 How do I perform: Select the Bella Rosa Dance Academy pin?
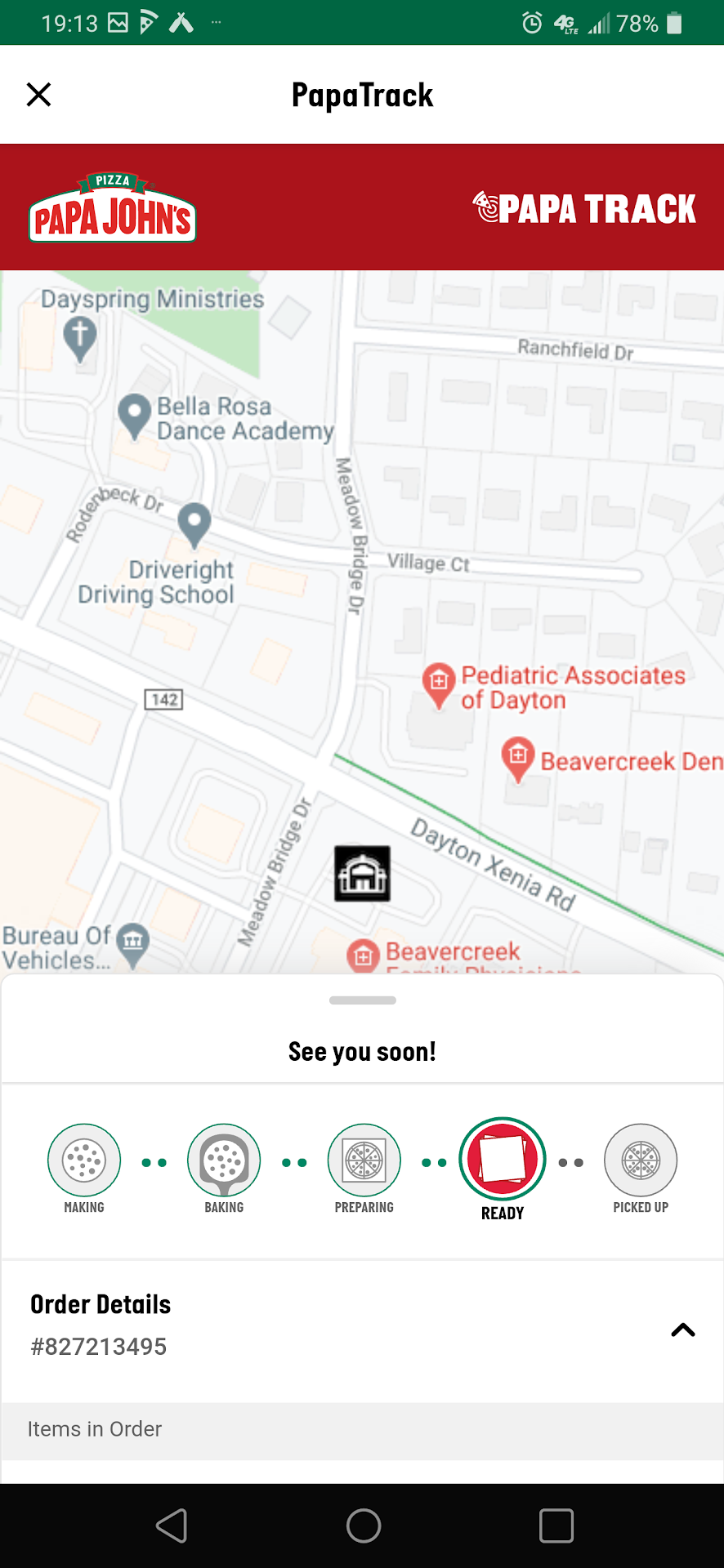(x=135, y=413)
